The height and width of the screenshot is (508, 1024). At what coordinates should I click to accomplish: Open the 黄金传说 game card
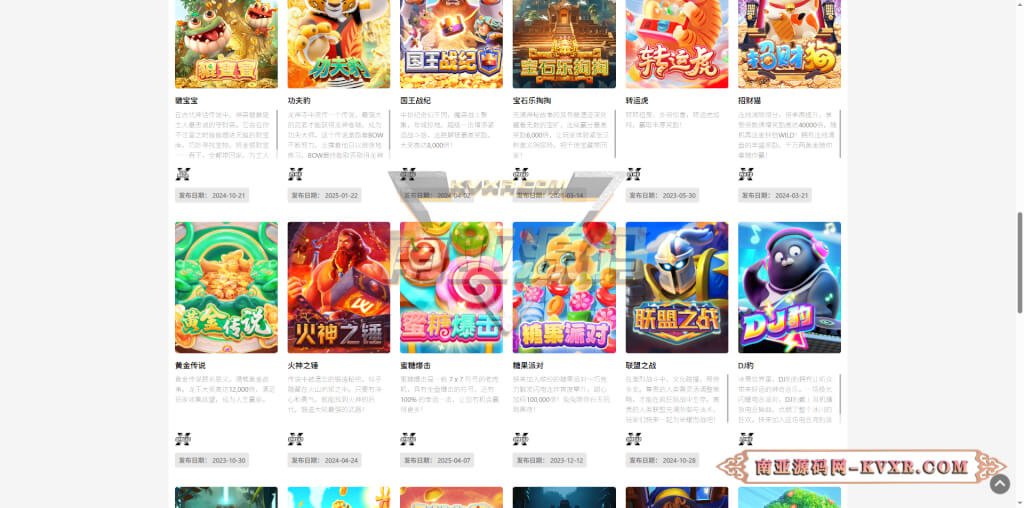pyautogui.click(x=226, y=287)
